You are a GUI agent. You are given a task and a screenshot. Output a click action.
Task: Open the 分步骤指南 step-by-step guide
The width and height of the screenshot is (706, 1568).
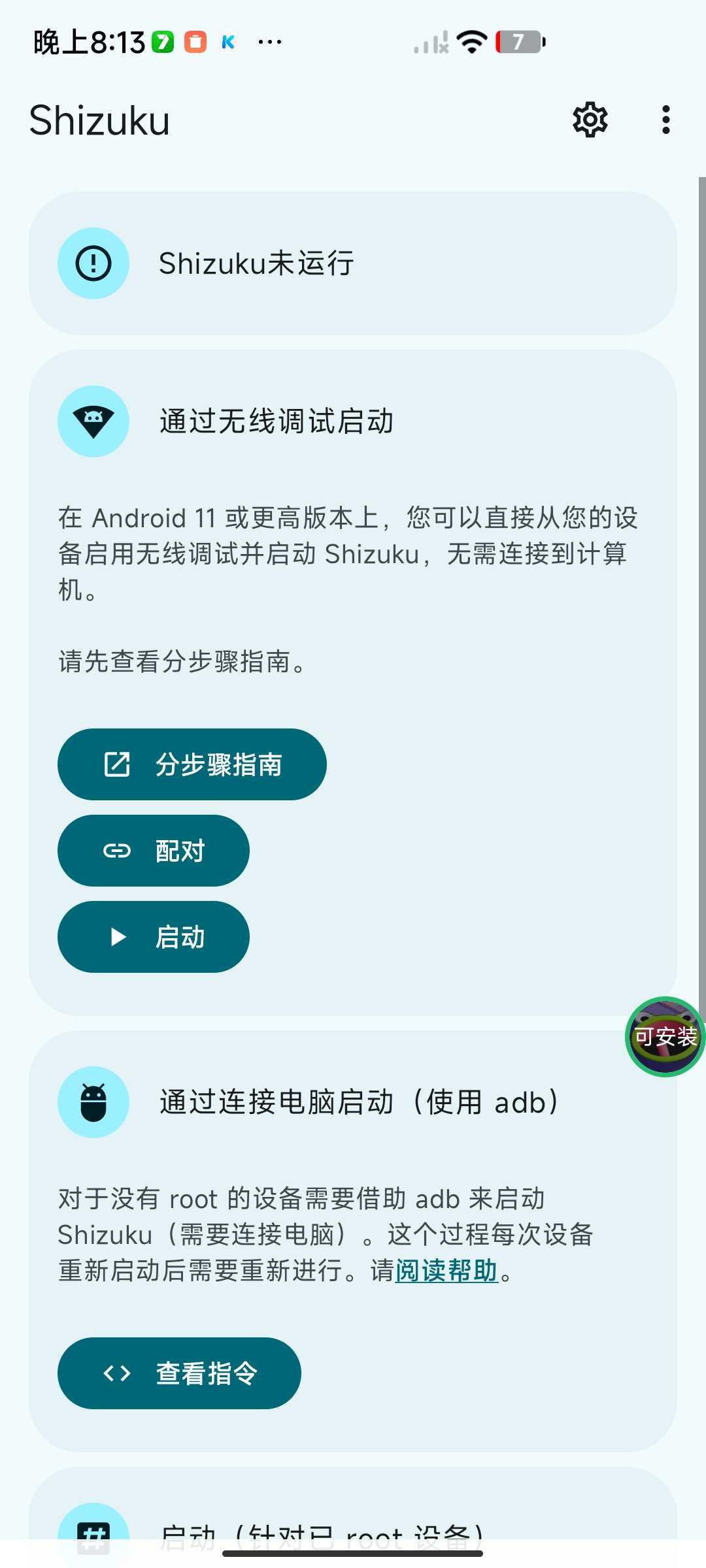point(192,764)
